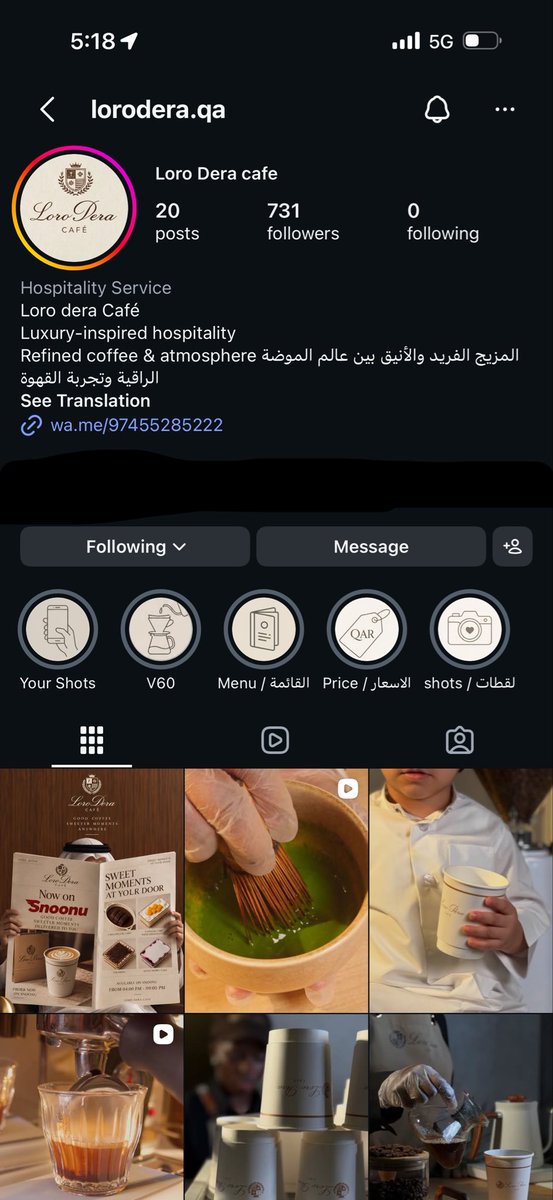Switch to the Reels tab
The image size is (553, 1200).
pos(275,740)
